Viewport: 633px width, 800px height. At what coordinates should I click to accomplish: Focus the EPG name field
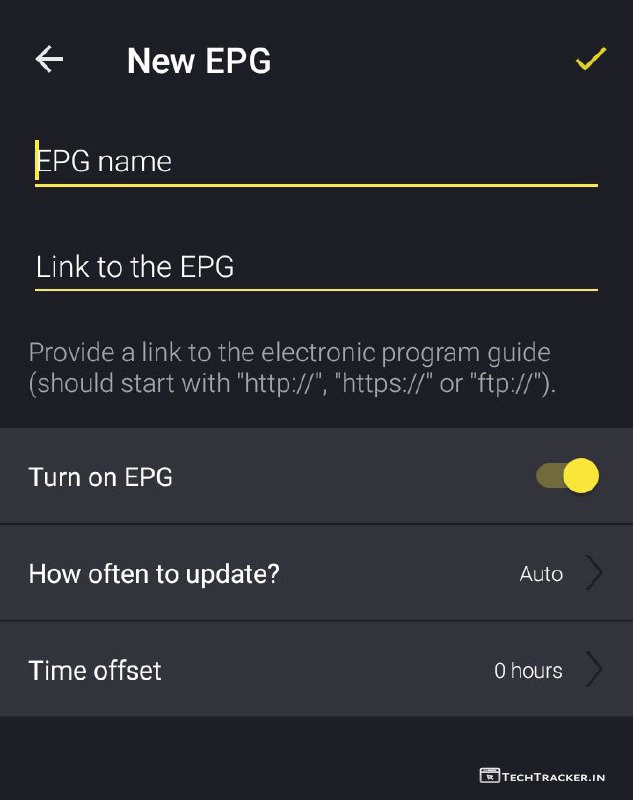315,162
